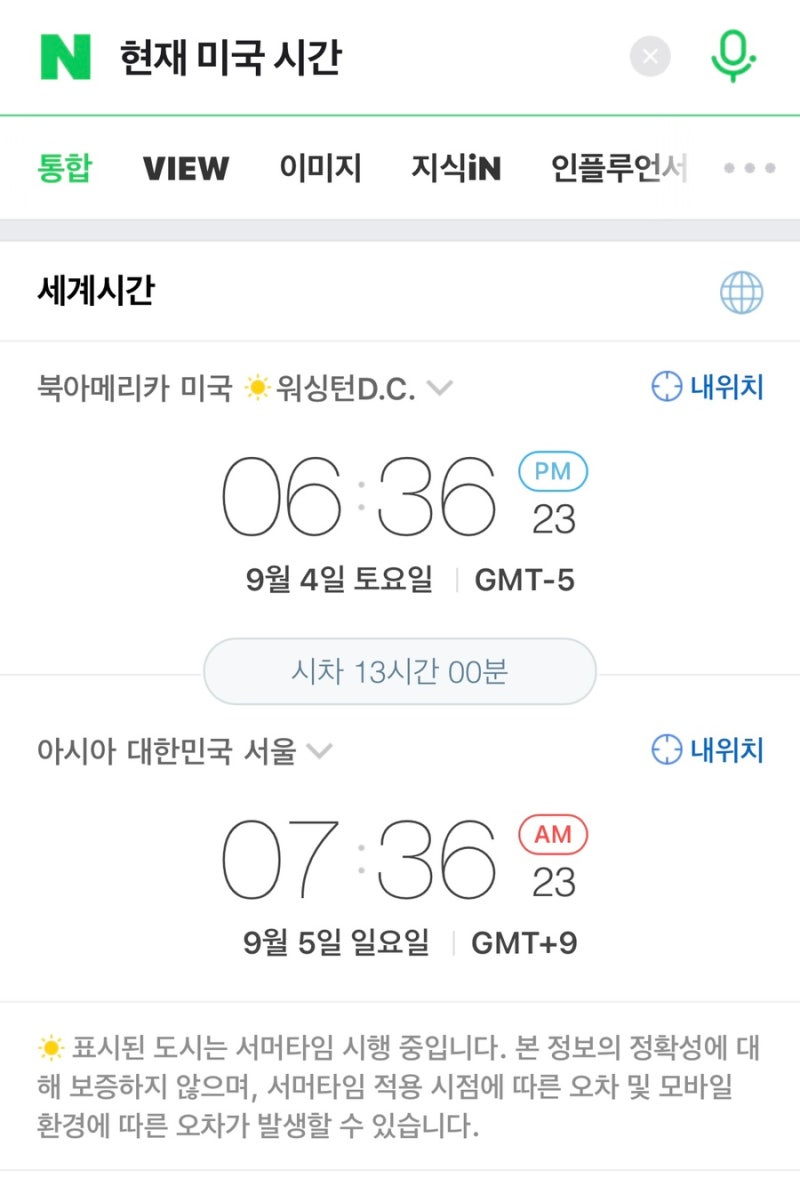
Task: Tap the voice search microphone icon
Action: click(x=733, y=57)
